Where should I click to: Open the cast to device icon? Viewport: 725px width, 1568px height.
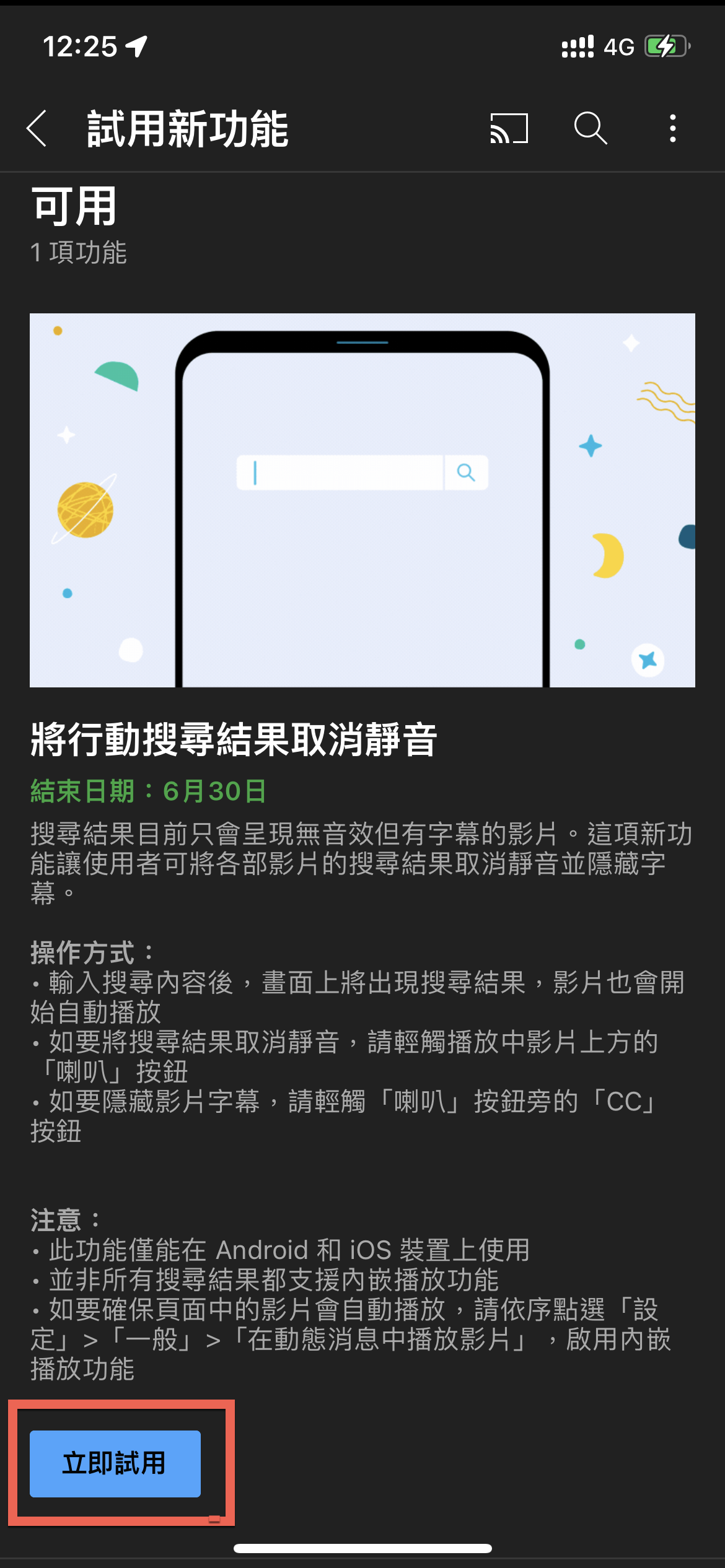pyautogui.click(x=509, y=129)
